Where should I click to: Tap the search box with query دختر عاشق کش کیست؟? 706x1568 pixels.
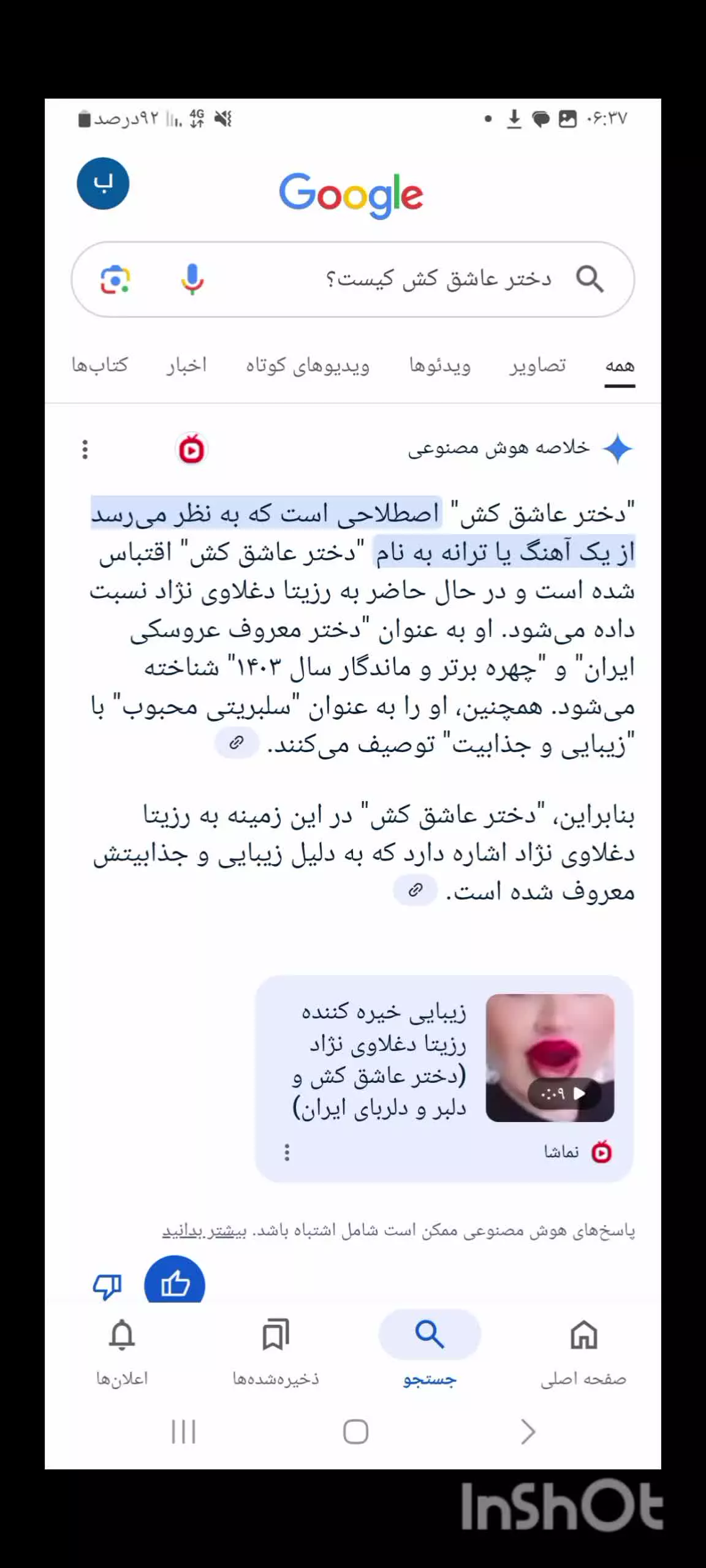pos(353,279)
